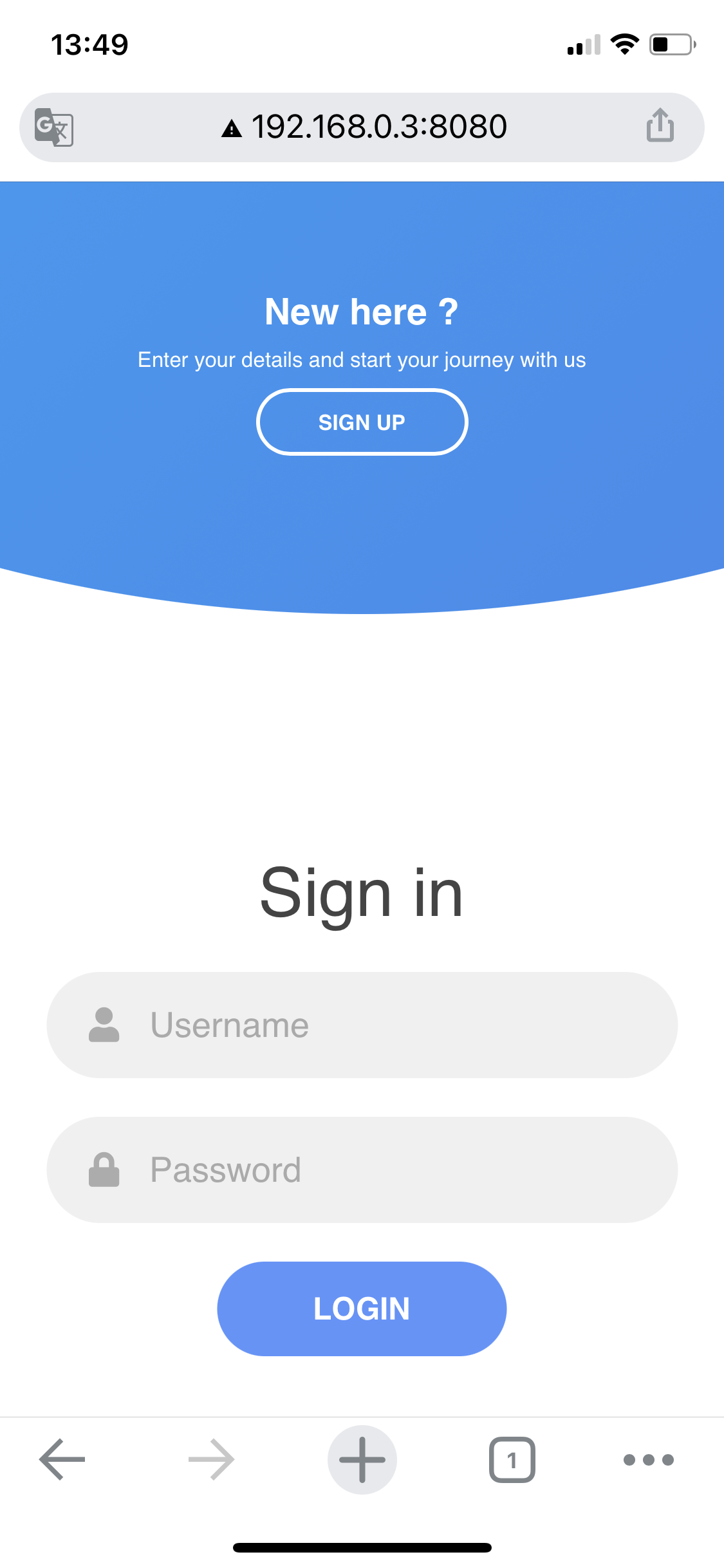Edit the 192.168.0.3:8080 address
The height and width of the screenshot is (1568, 724).
point(364,127)
